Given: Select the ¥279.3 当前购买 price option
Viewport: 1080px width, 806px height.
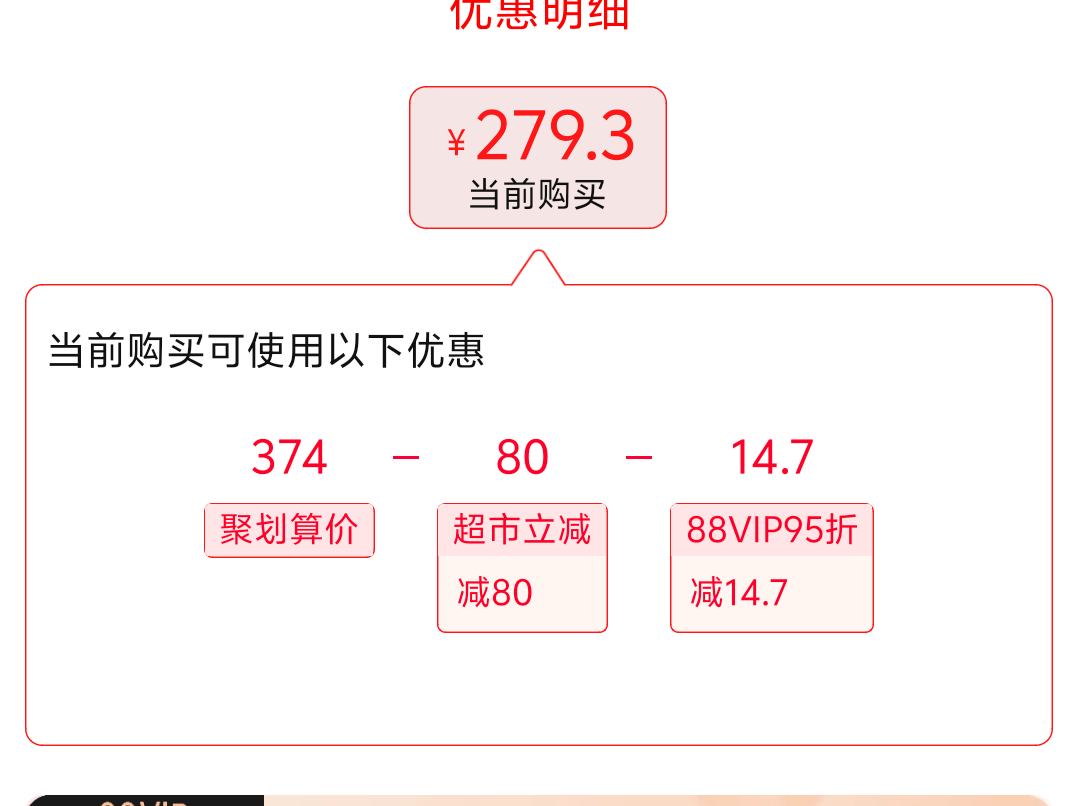Looking at the screenshot, I should tap(538, 158).
